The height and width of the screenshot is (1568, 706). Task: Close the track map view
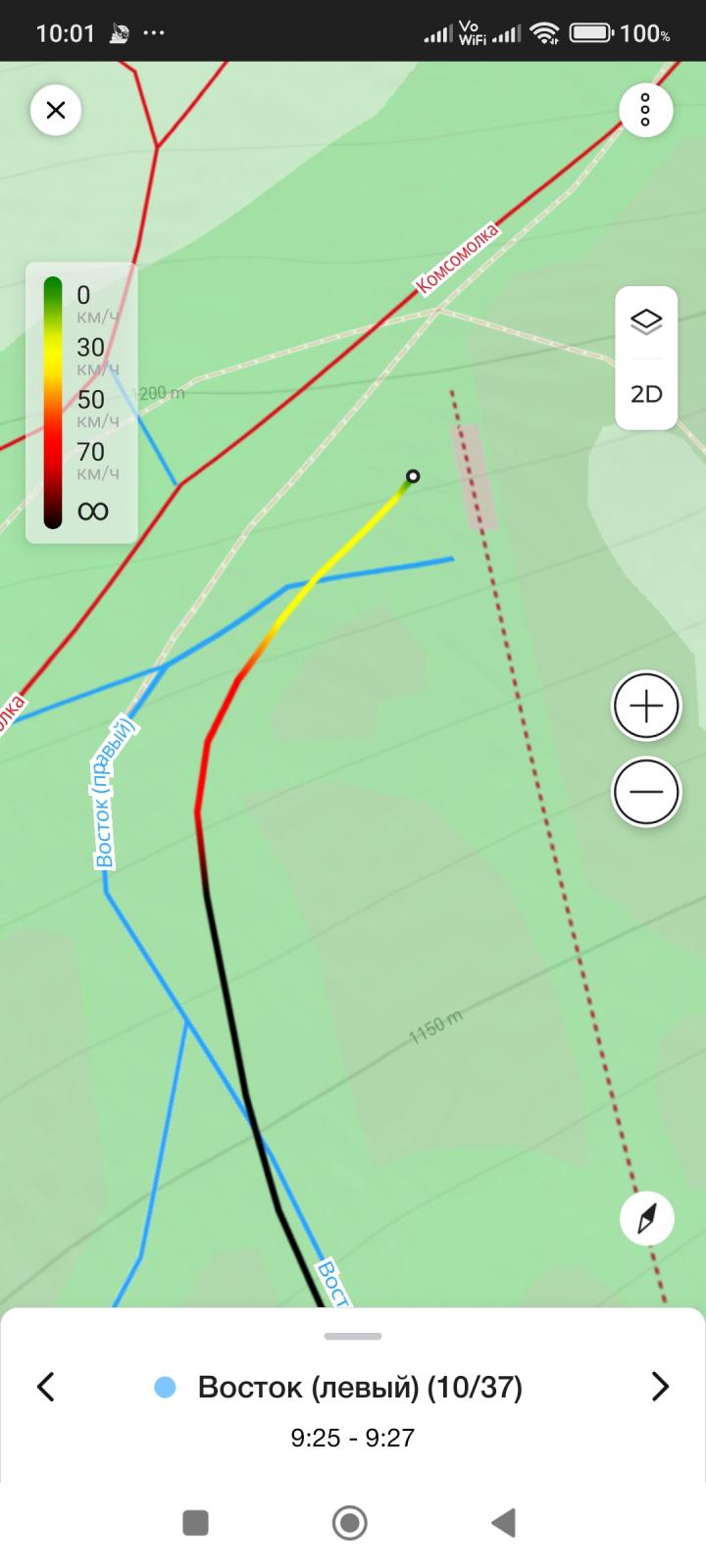pos(56,110)
